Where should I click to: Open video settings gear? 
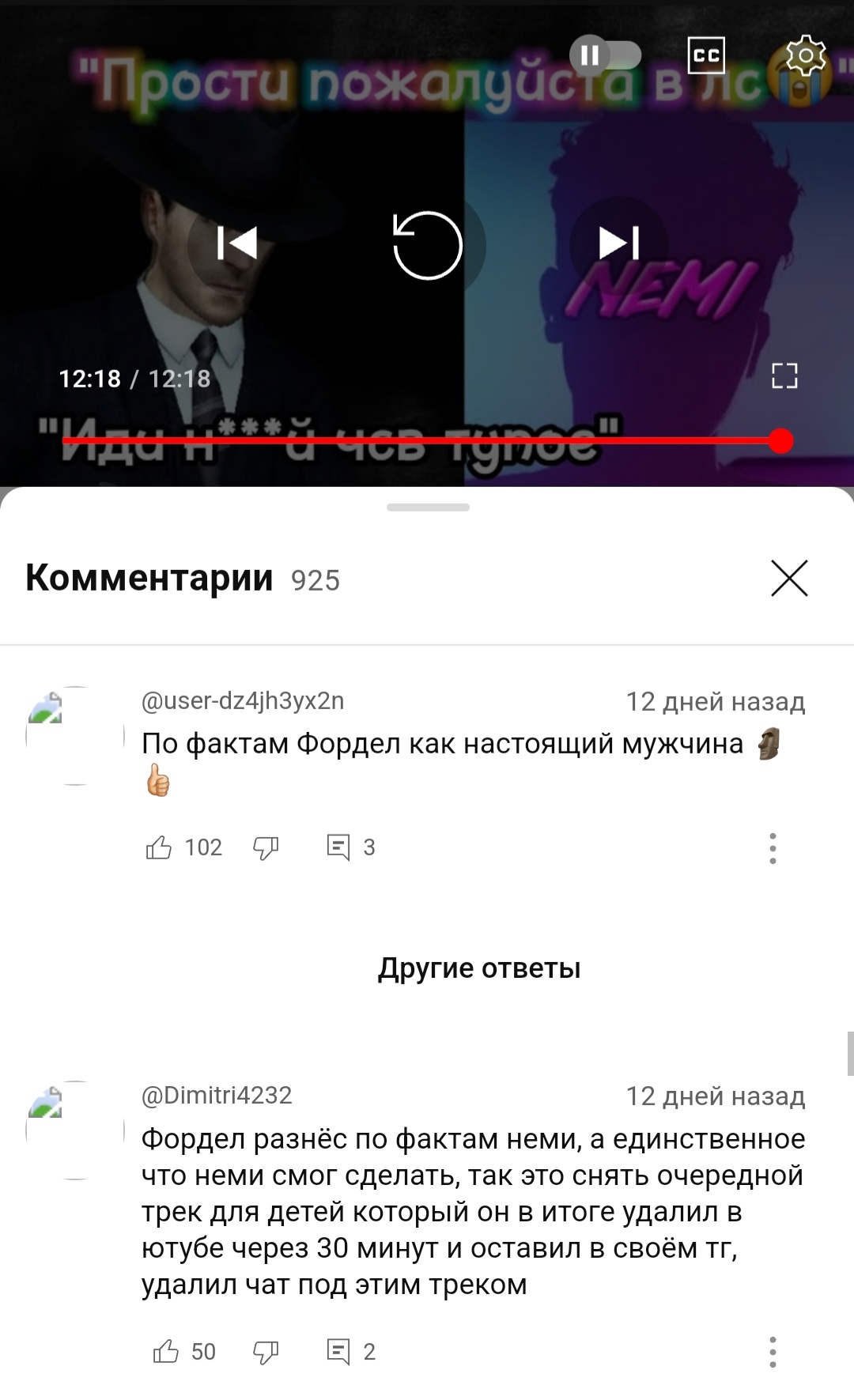pos(806,55)
